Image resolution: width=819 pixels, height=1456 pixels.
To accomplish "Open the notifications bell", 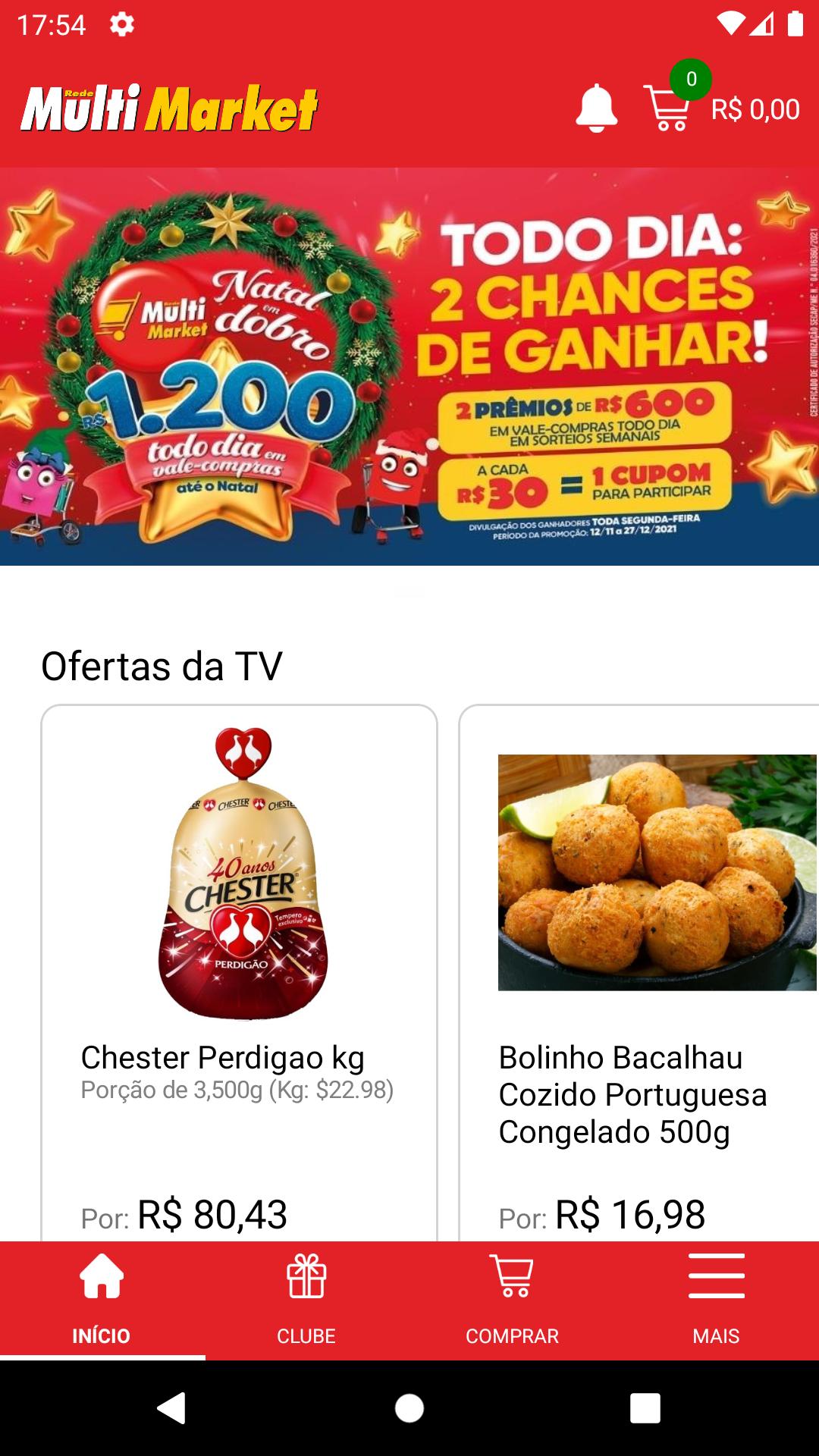I will pyautogui.click(x=596, y=108).
